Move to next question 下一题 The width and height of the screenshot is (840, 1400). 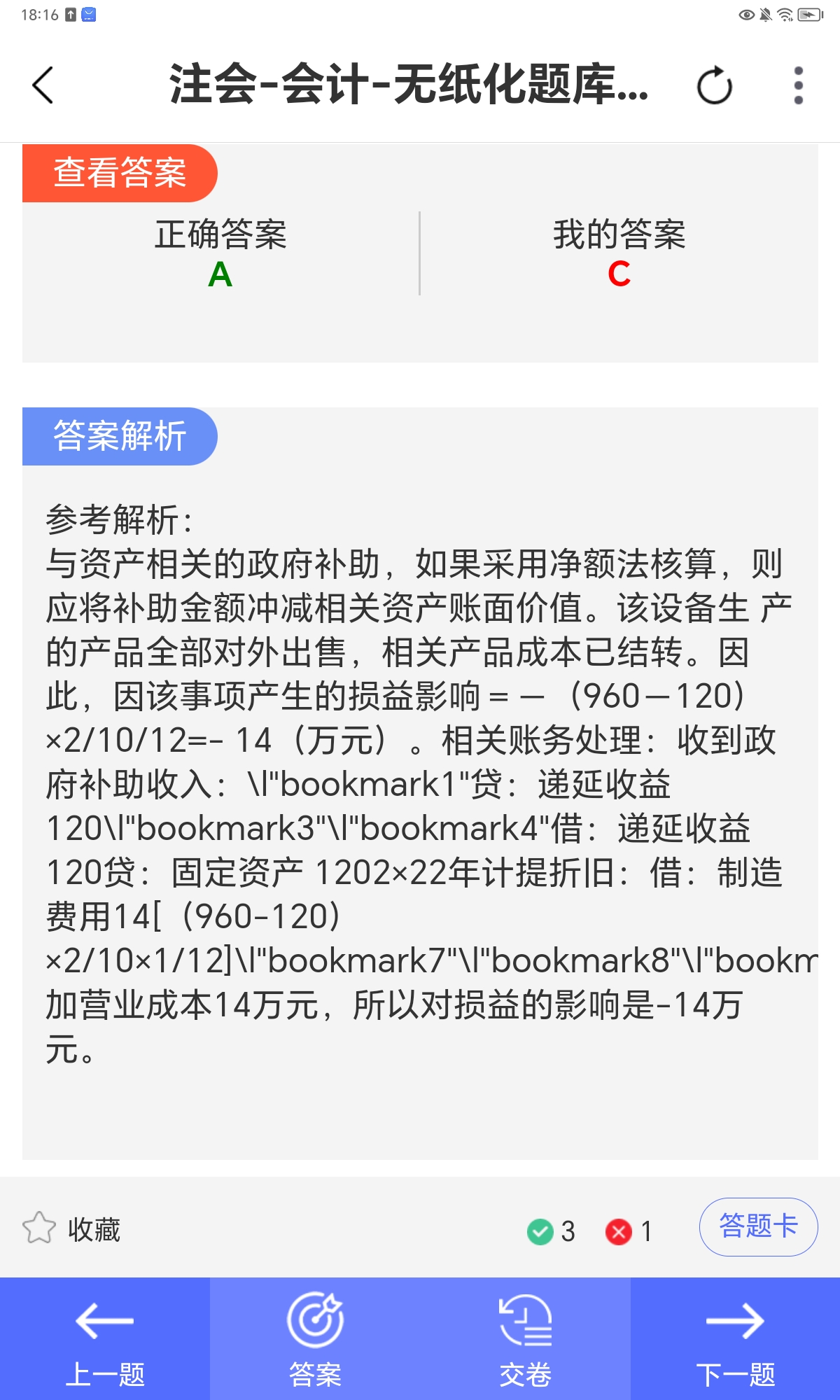pos(735,1340)
